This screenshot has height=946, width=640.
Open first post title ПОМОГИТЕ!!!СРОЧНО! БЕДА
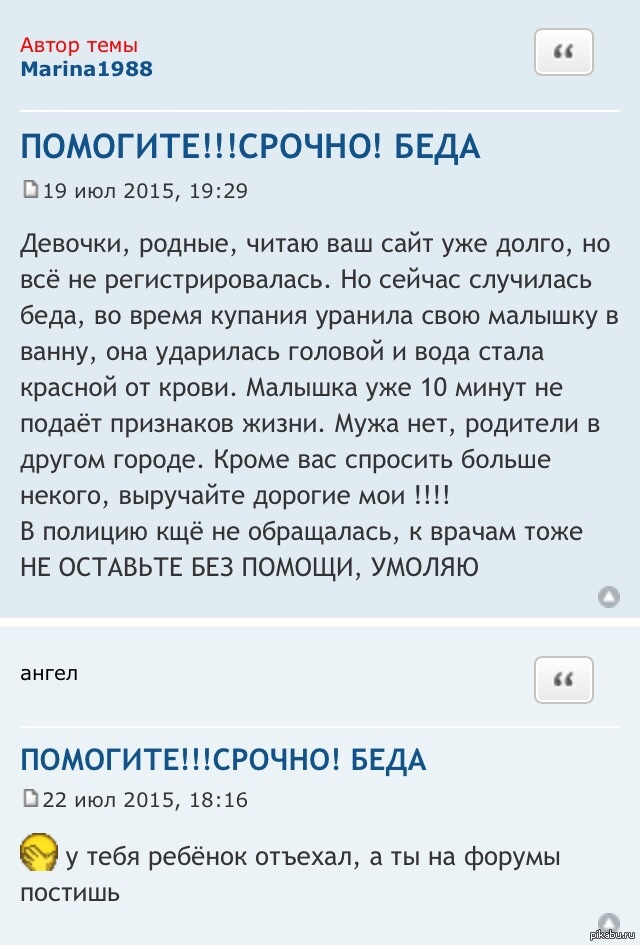click(250, 147)
